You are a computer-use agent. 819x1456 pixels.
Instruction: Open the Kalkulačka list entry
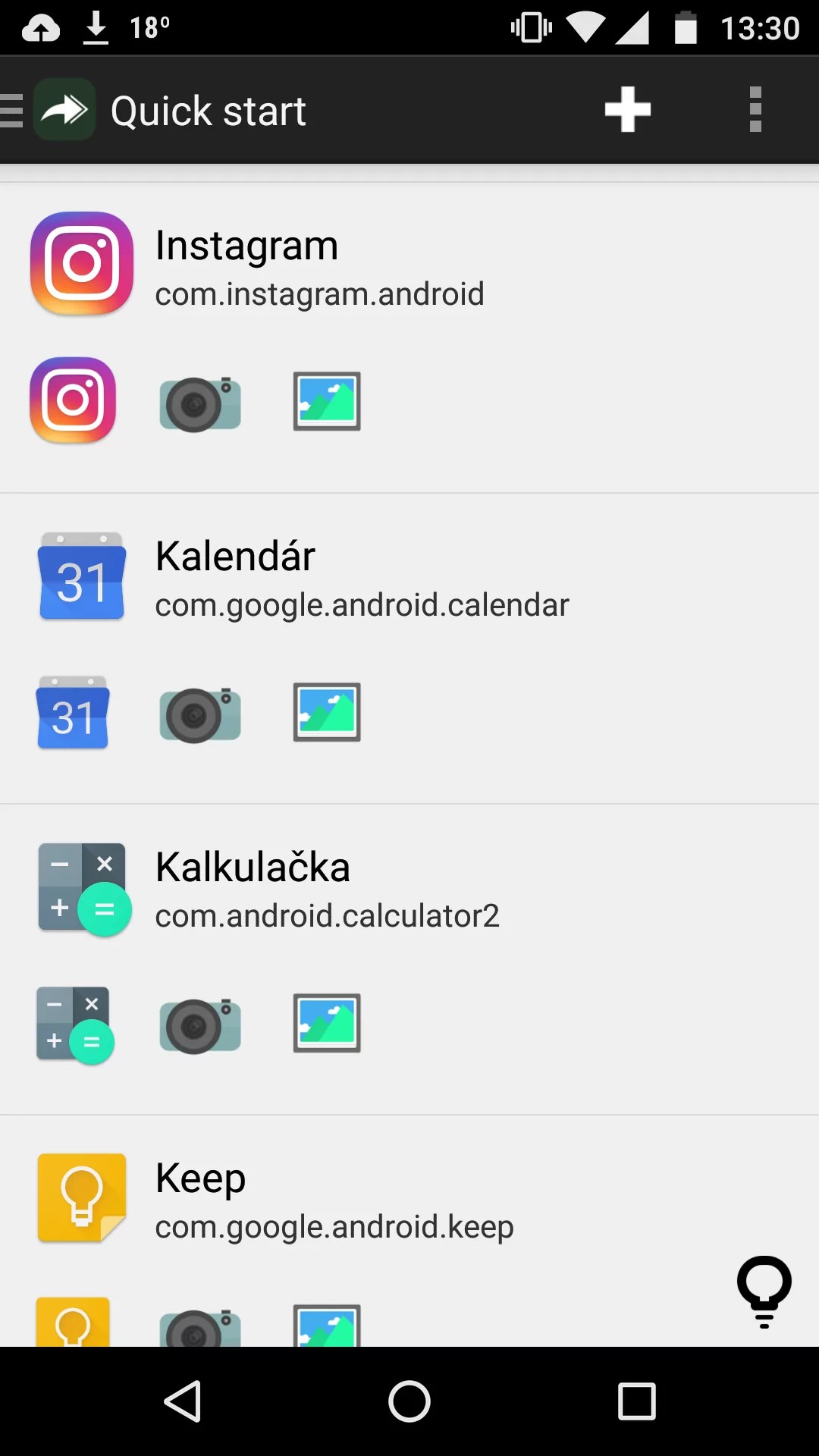coord(326,889)
